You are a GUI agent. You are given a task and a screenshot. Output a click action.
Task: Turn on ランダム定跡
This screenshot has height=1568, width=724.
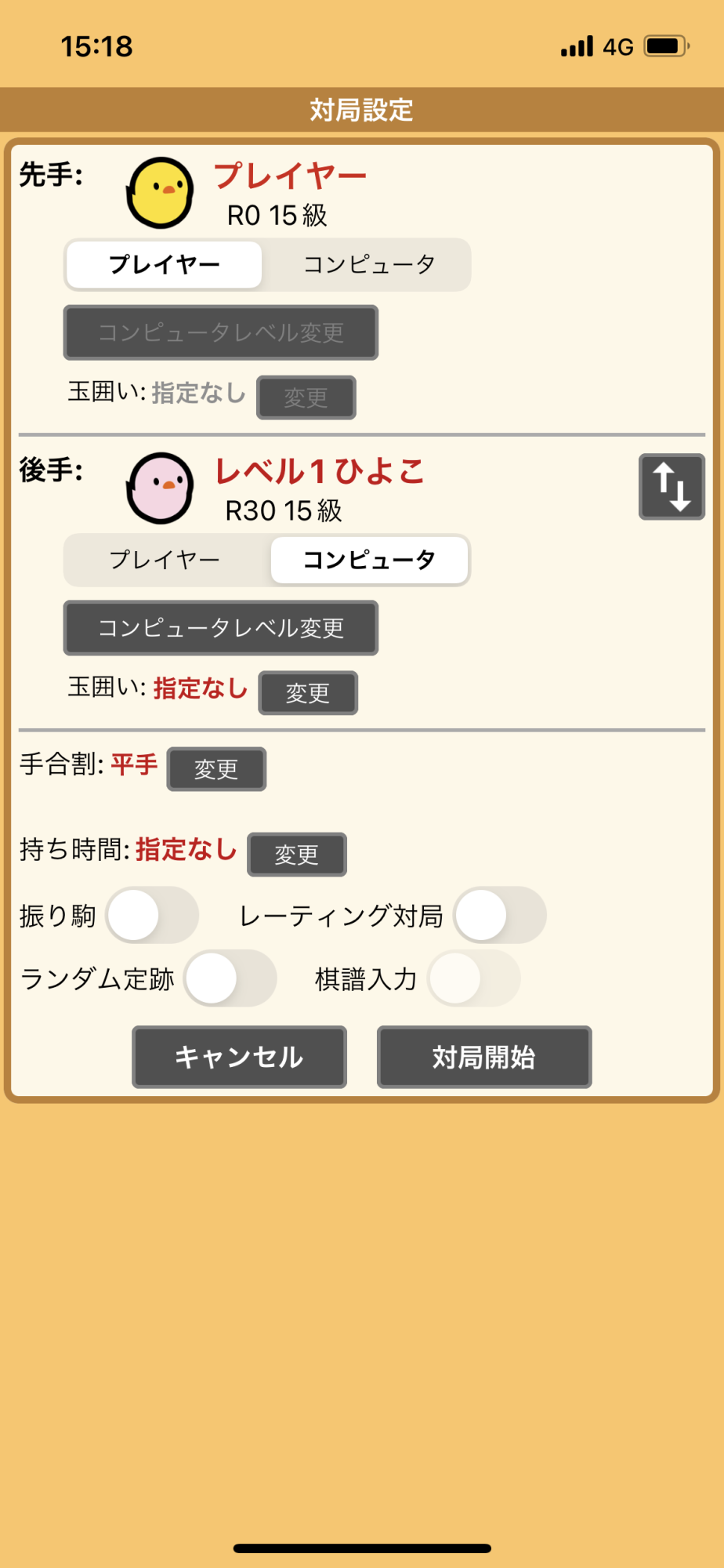point(230,978)
